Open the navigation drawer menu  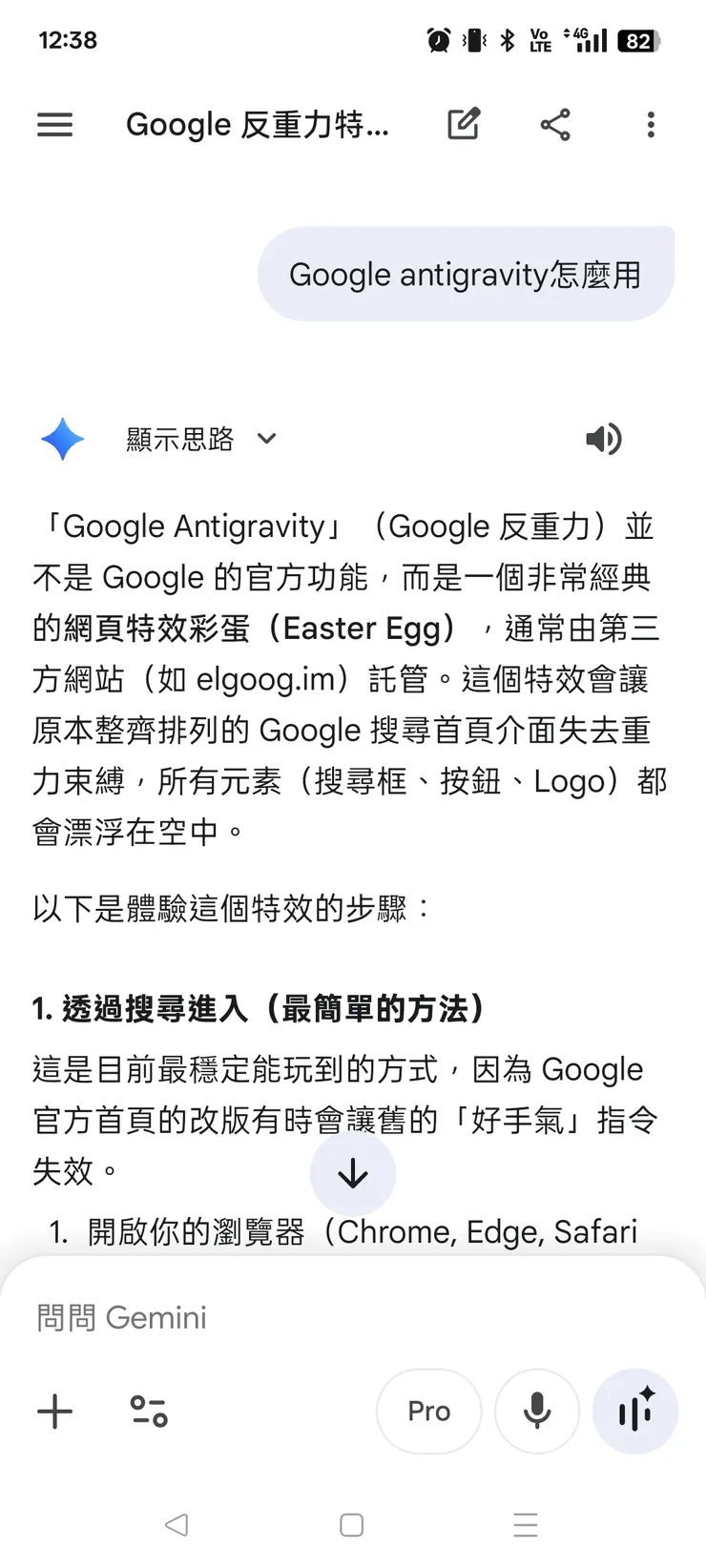pyautogui.click(x=54, y=125)
